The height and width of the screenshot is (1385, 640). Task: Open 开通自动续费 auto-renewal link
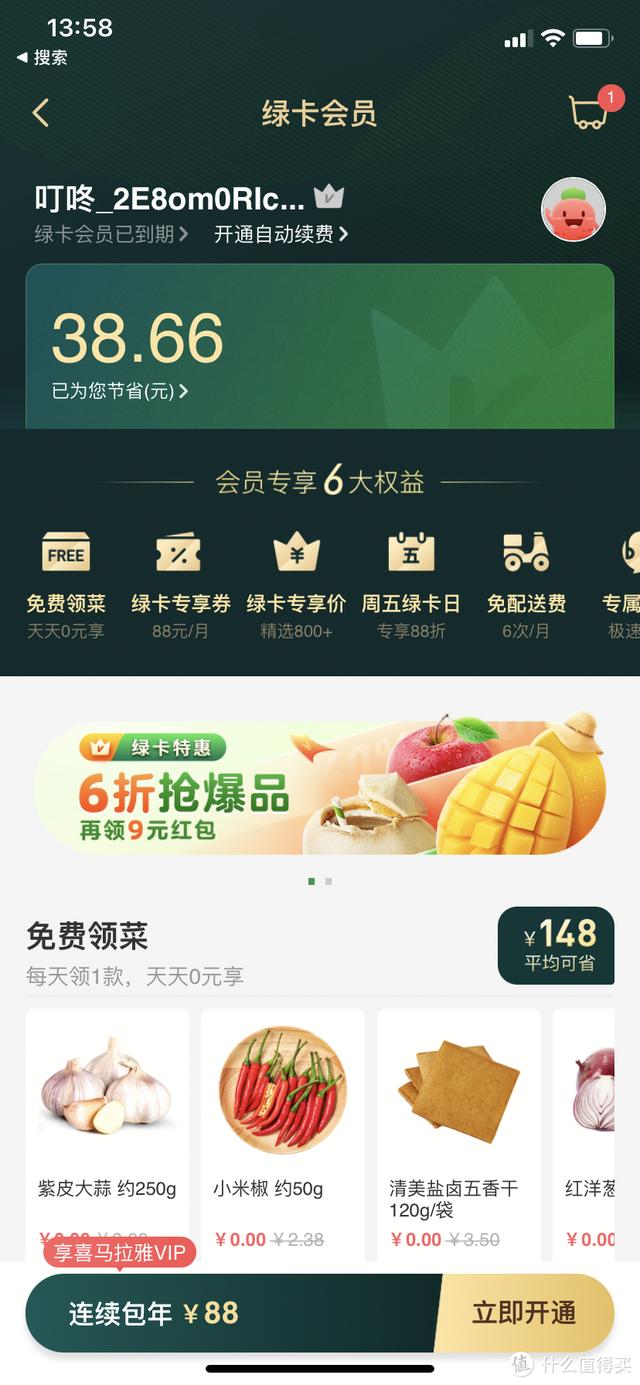[281, 235]
